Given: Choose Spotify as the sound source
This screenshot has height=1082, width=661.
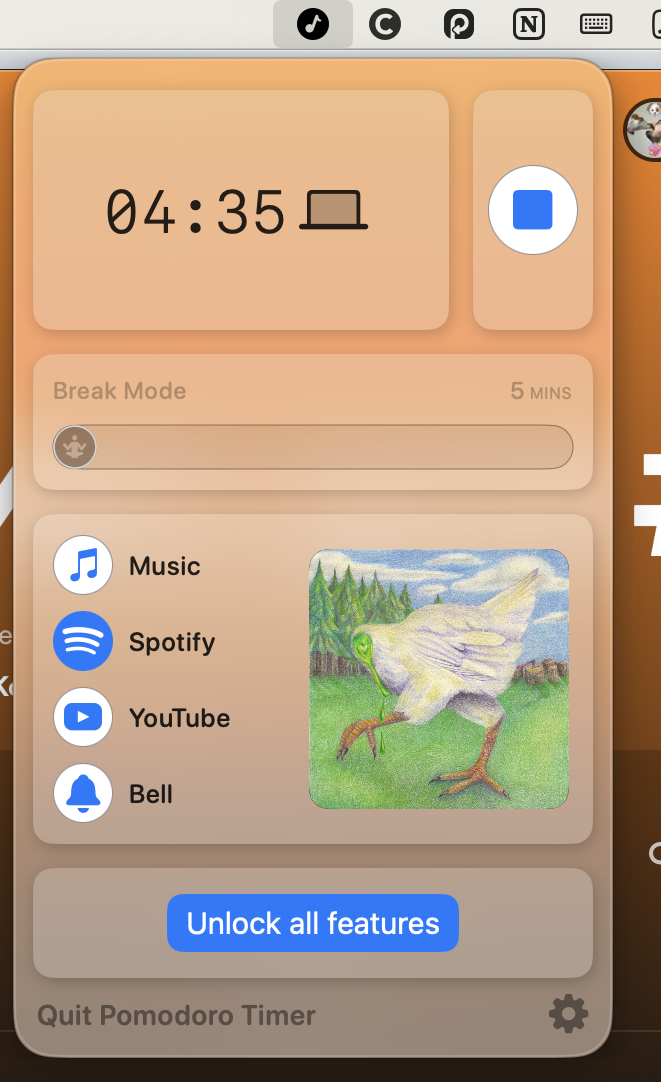Looking at the screenshot, I should click(x=83, y=642).
